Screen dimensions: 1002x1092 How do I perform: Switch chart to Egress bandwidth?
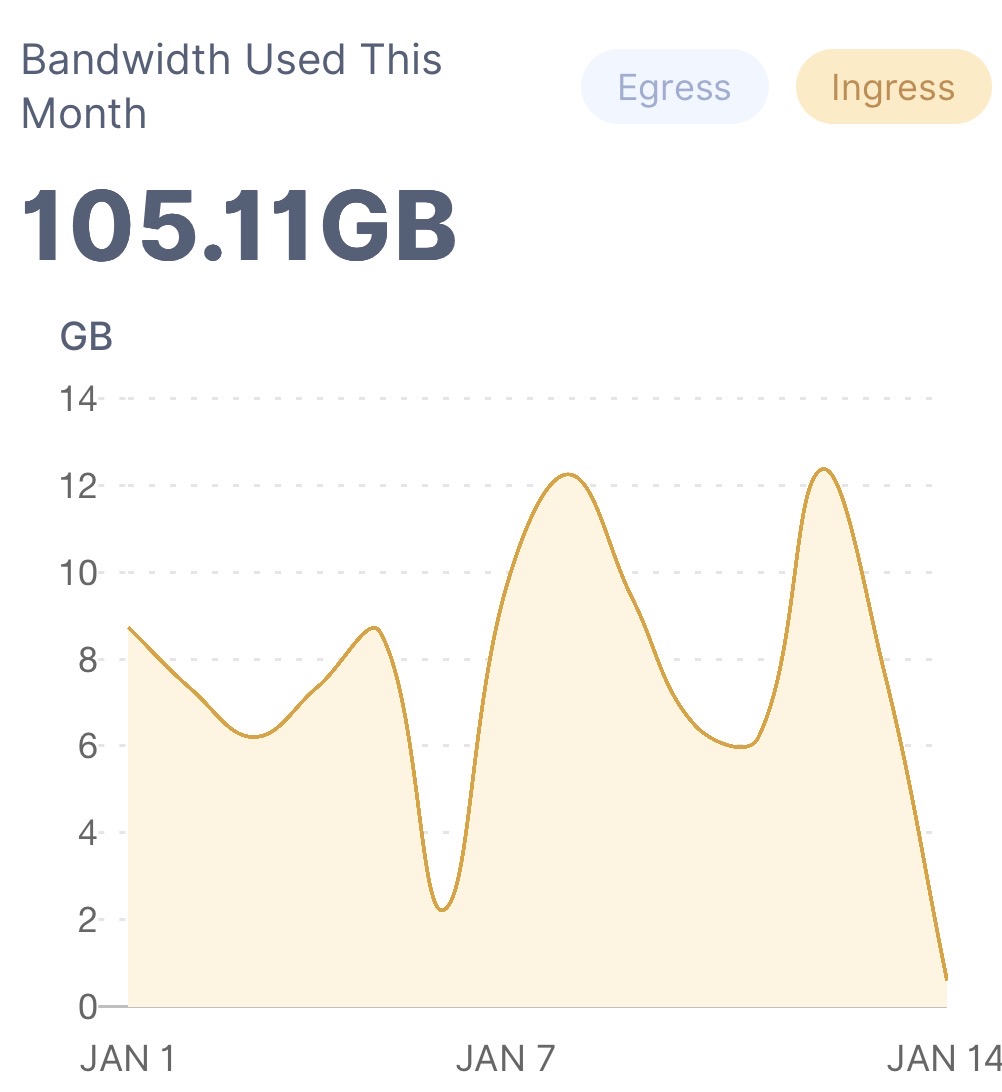[674, 87]
